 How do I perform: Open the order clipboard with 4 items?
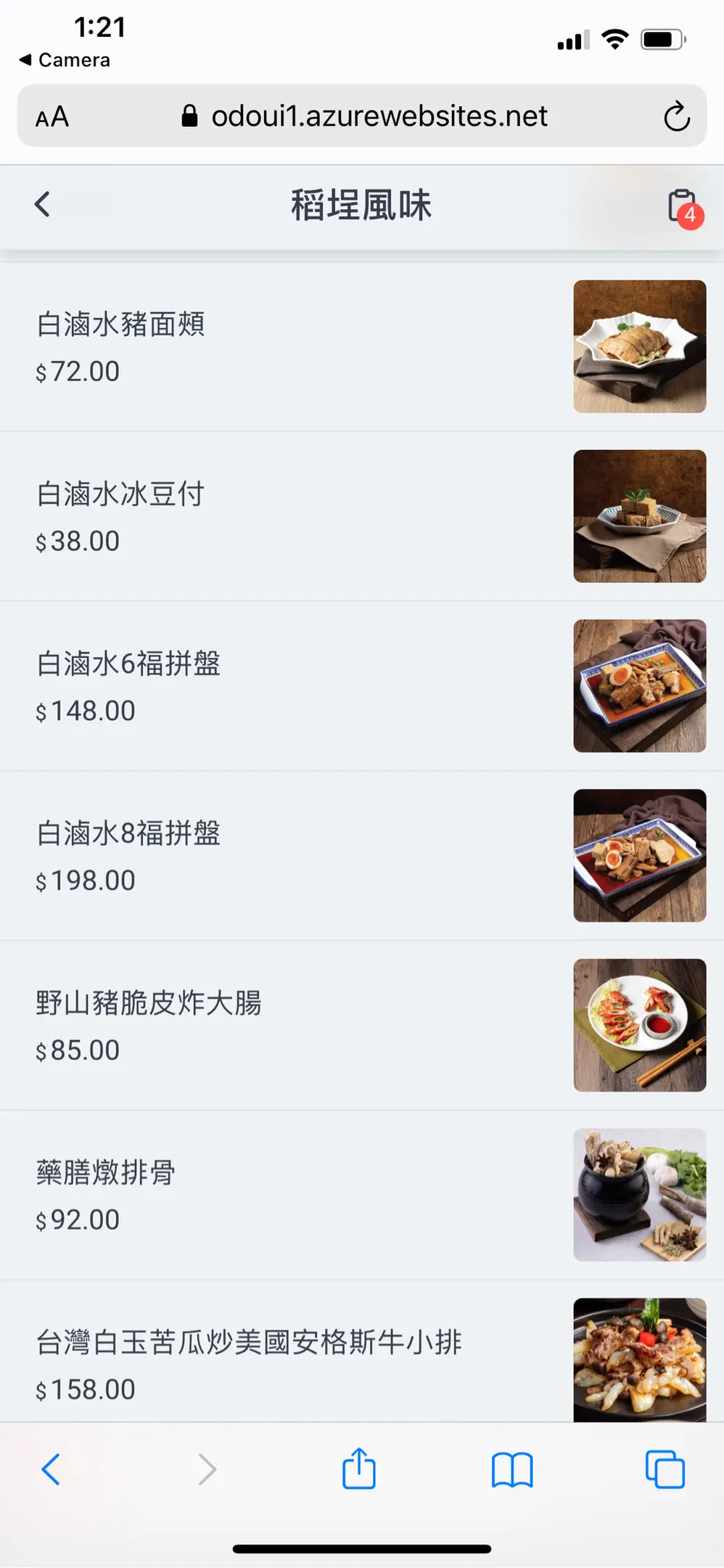coord(684,208)
